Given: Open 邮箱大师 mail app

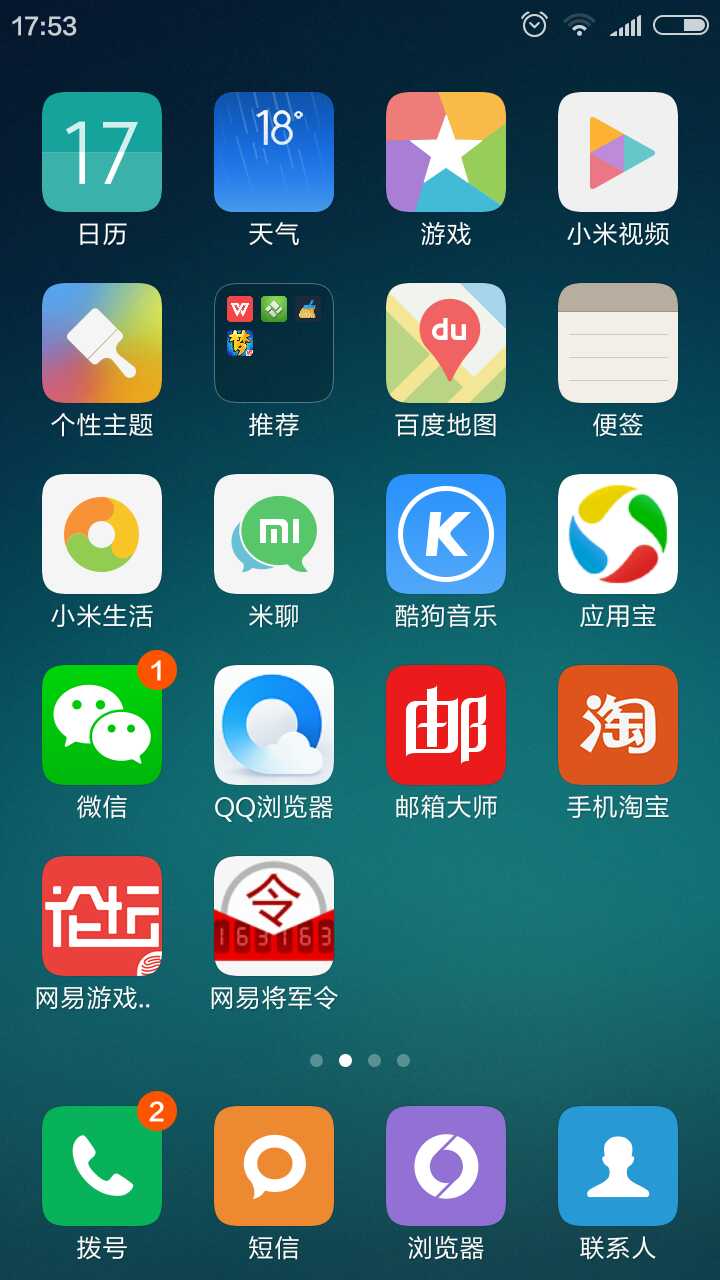Looking at the screenshot, I should (446, 725).
